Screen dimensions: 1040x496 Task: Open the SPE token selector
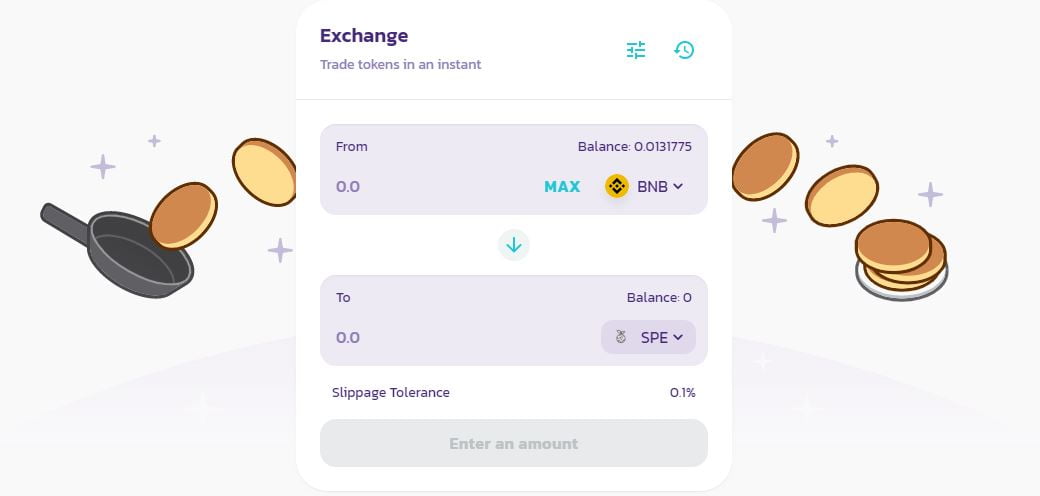pyautogui.click(x=648, y=337)
